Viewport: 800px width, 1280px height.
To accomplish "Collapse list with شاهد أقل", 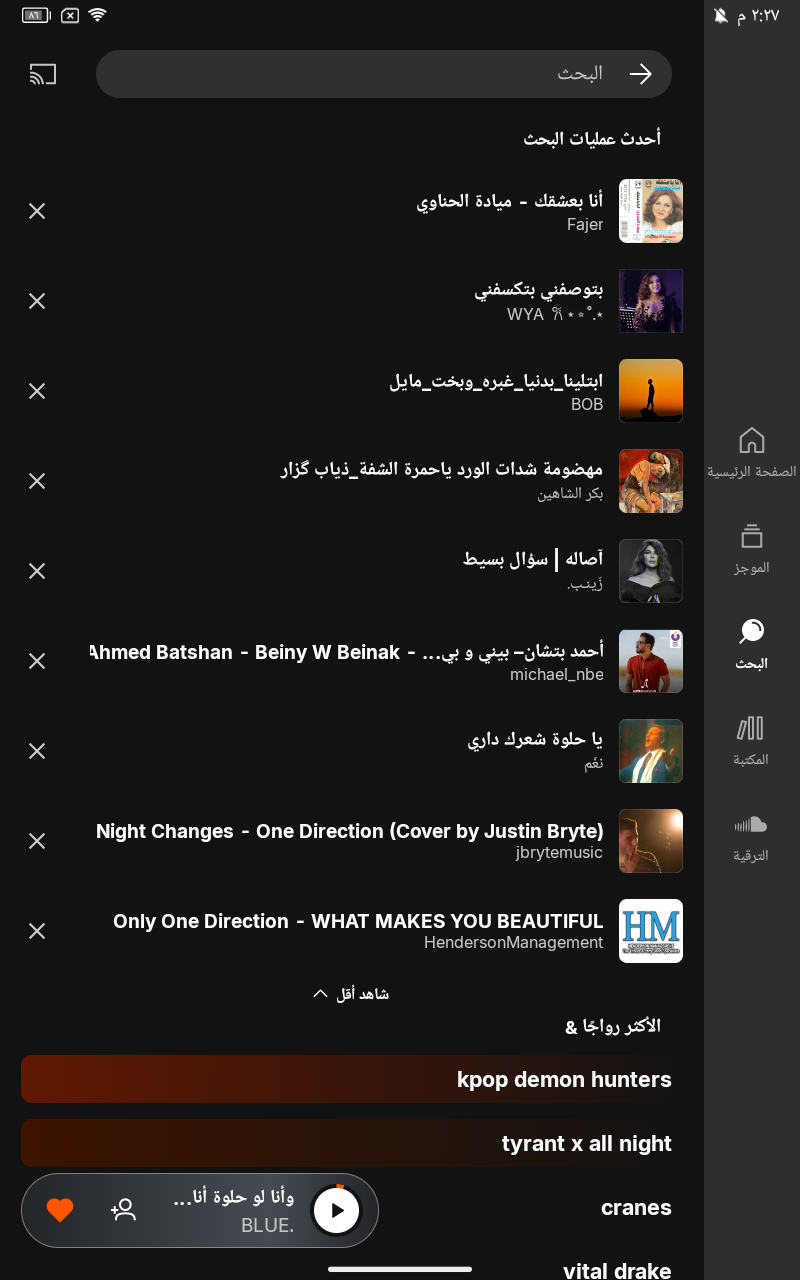I will pyautogui.click(x=350, y=994).
